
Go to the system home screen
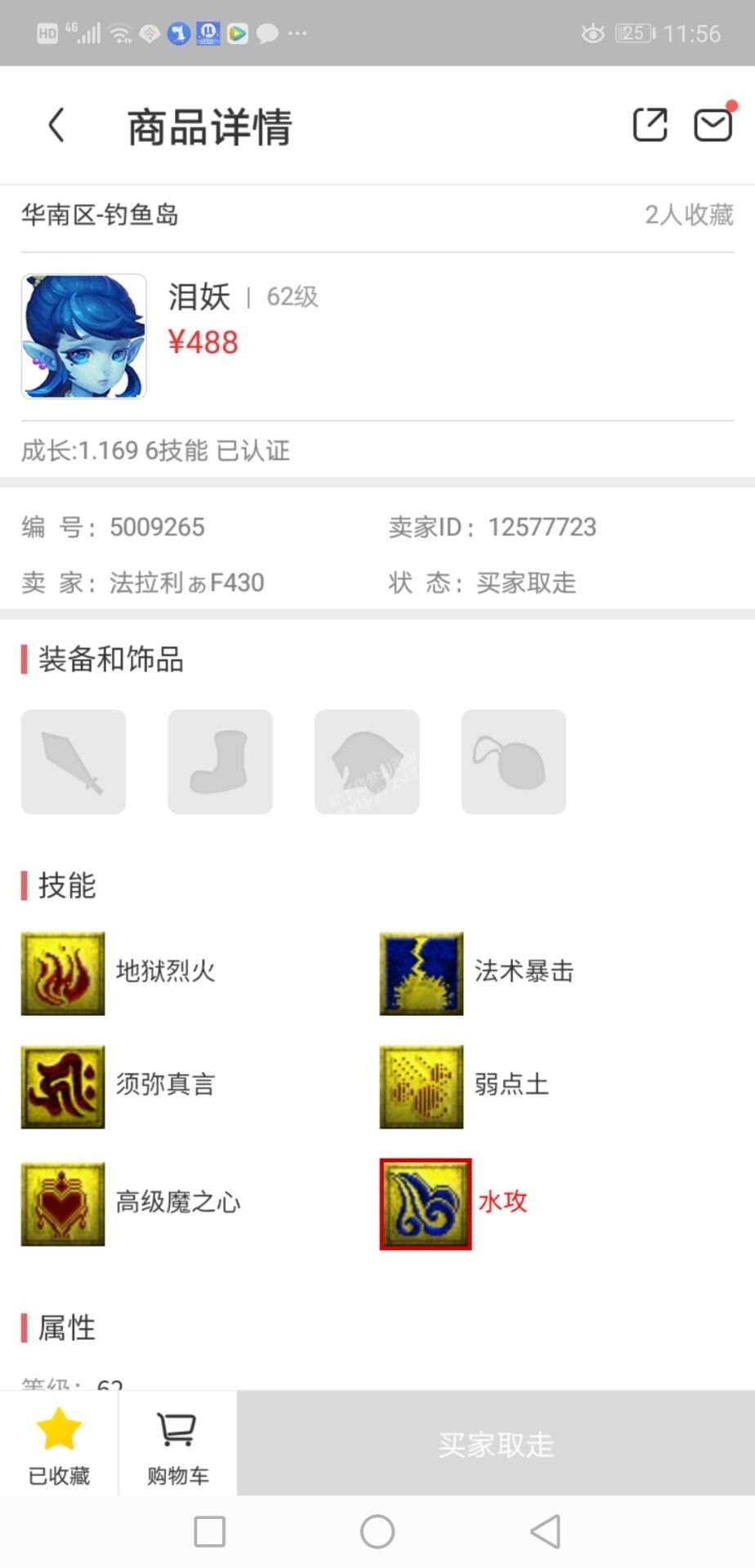point(377,1531)
